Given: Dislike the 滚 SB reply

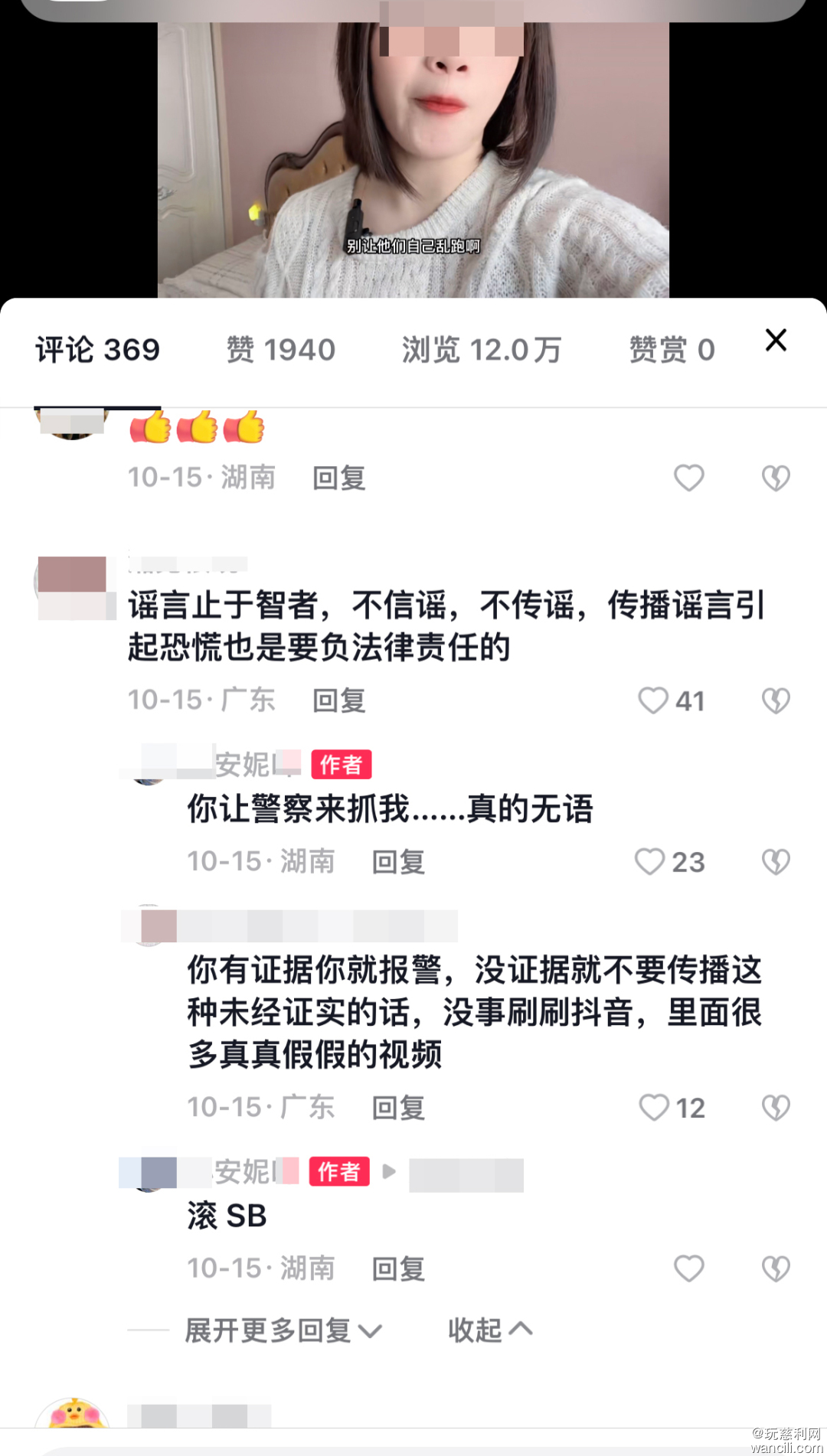Looking at the screenshot, I should pyautogui.click(x=776, y=1268).
